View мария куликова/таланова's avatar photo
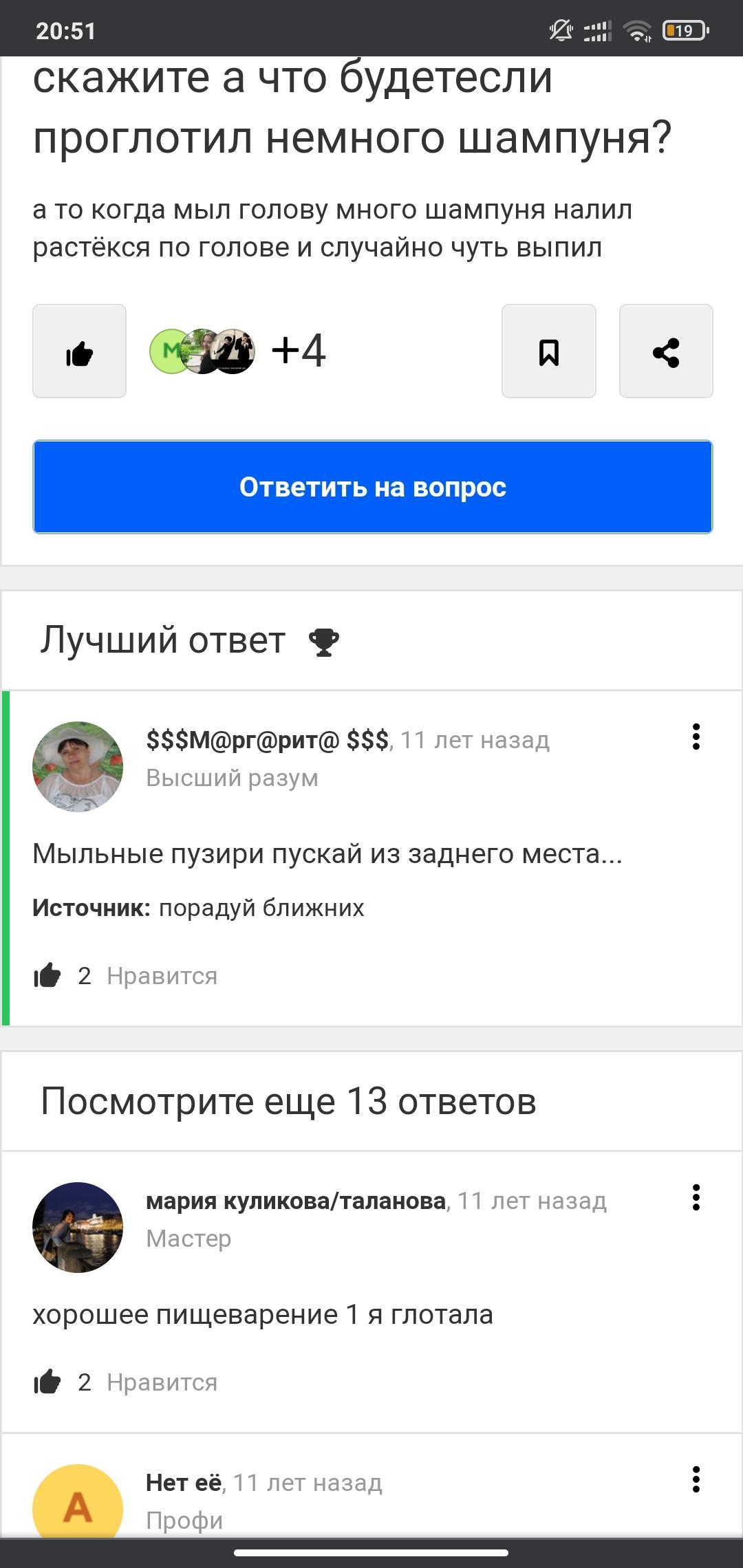 (x=78, y=1227)
